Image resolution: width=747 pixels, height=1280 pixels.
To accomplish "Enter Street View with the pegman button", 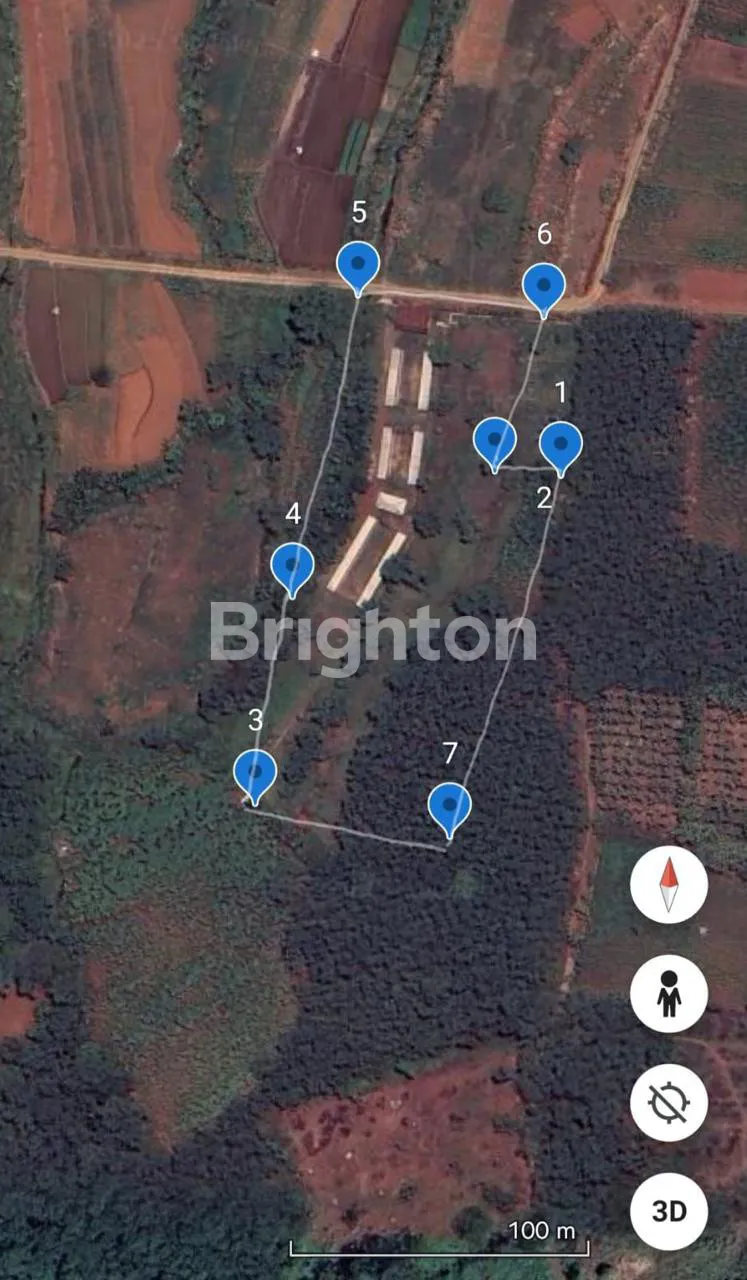I will [669, 993].
